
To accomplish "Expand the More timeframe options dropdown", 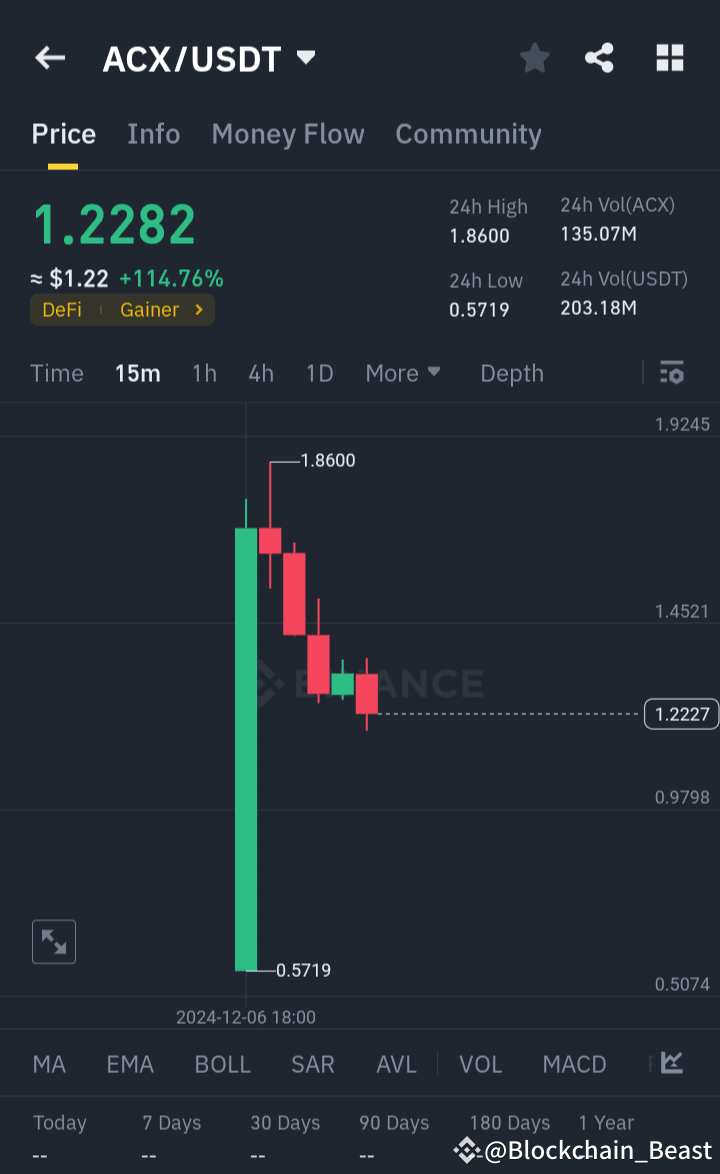I will (x=403, y=372).
